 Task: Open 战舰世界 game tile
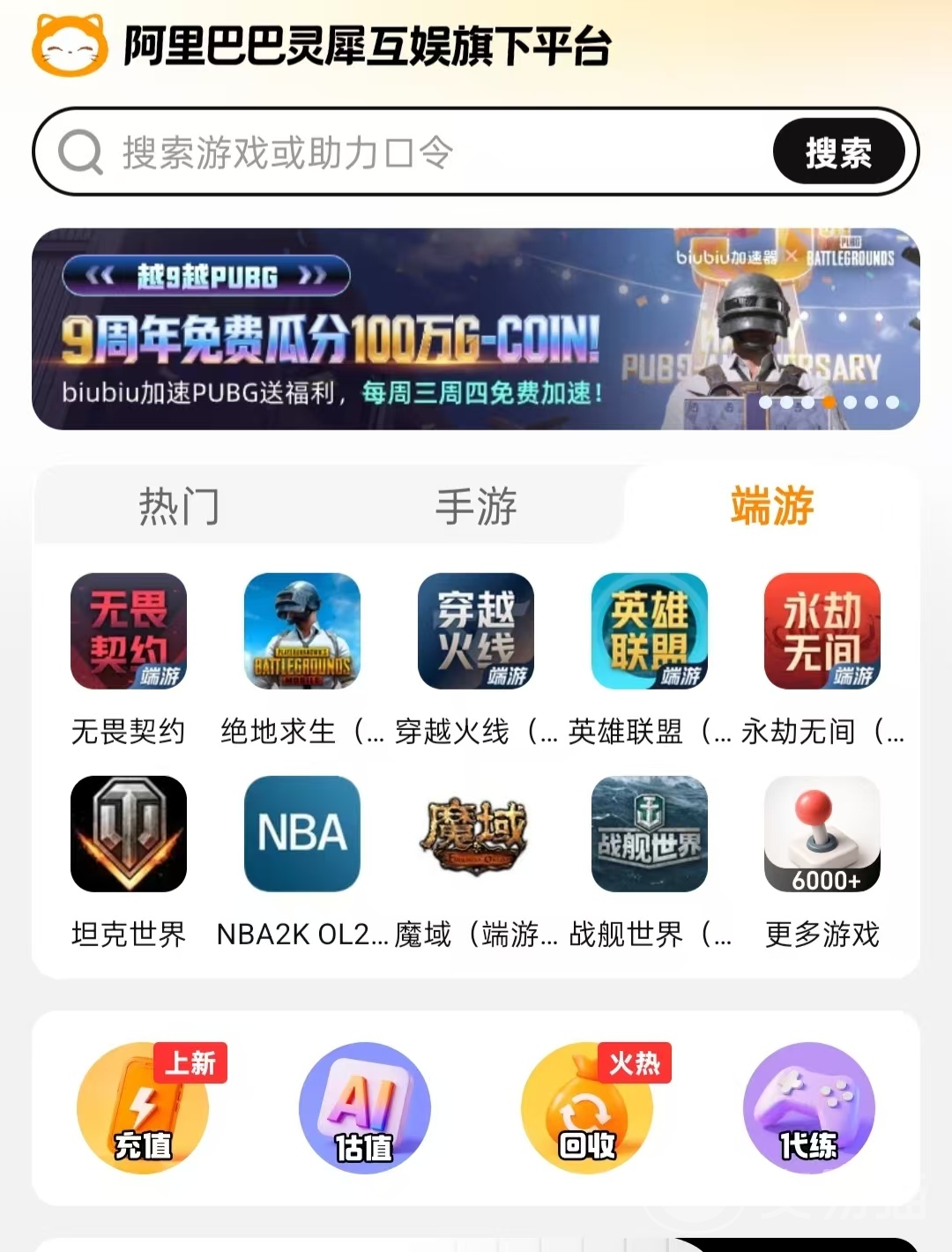pyautogui.click(x=650, y=834)
